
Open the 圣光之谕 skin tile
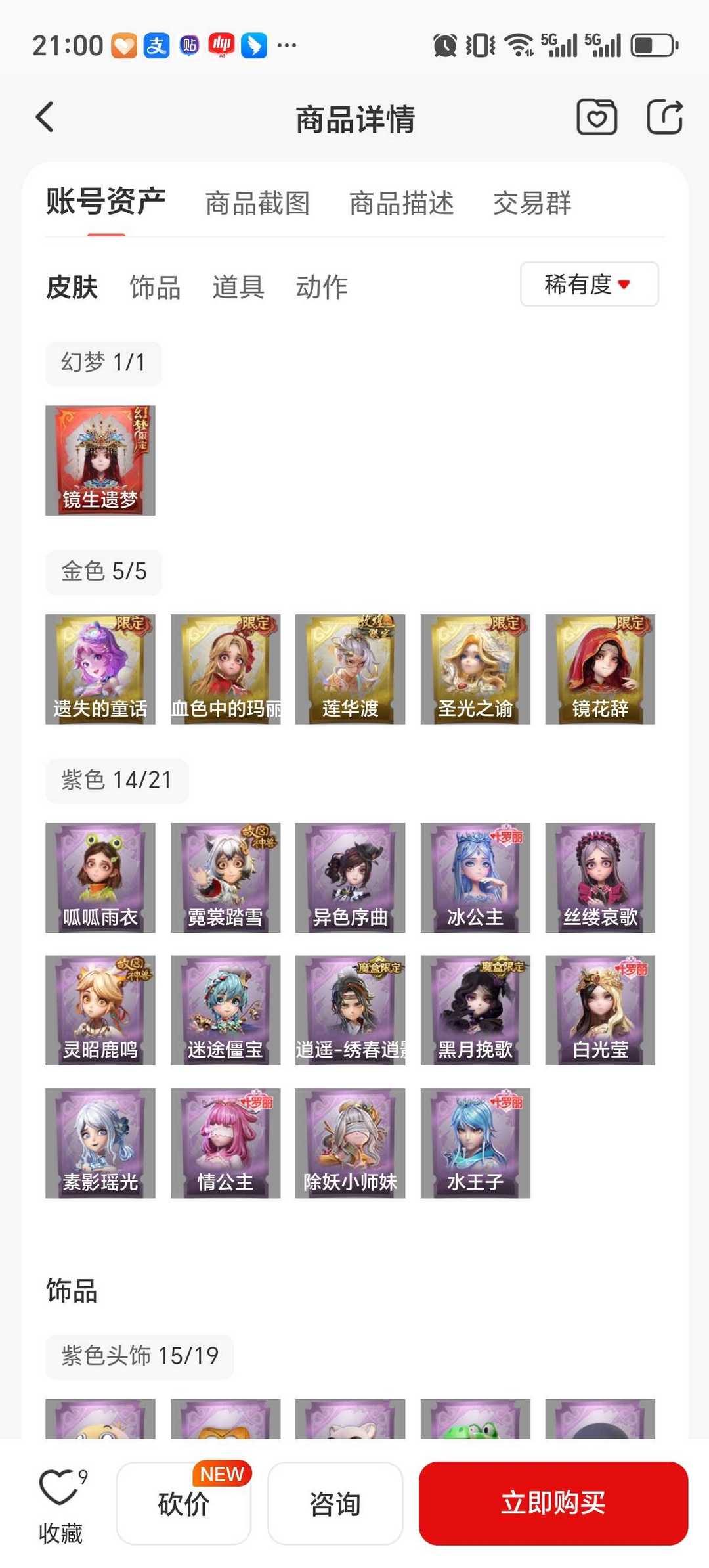[475, 669]
